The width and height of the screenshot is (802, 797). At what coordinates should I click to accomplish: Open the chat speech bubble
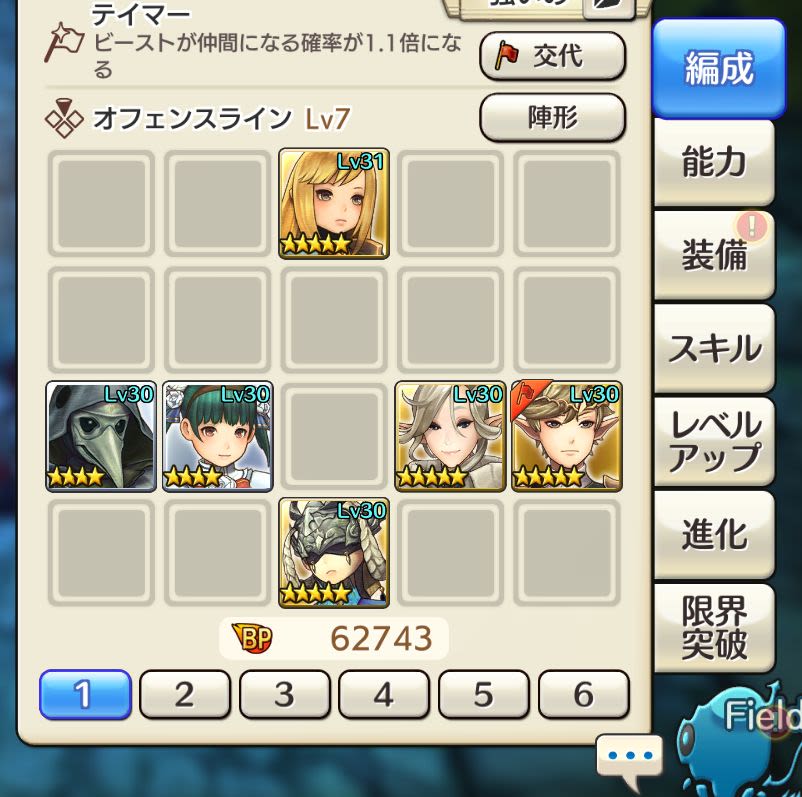629,757
